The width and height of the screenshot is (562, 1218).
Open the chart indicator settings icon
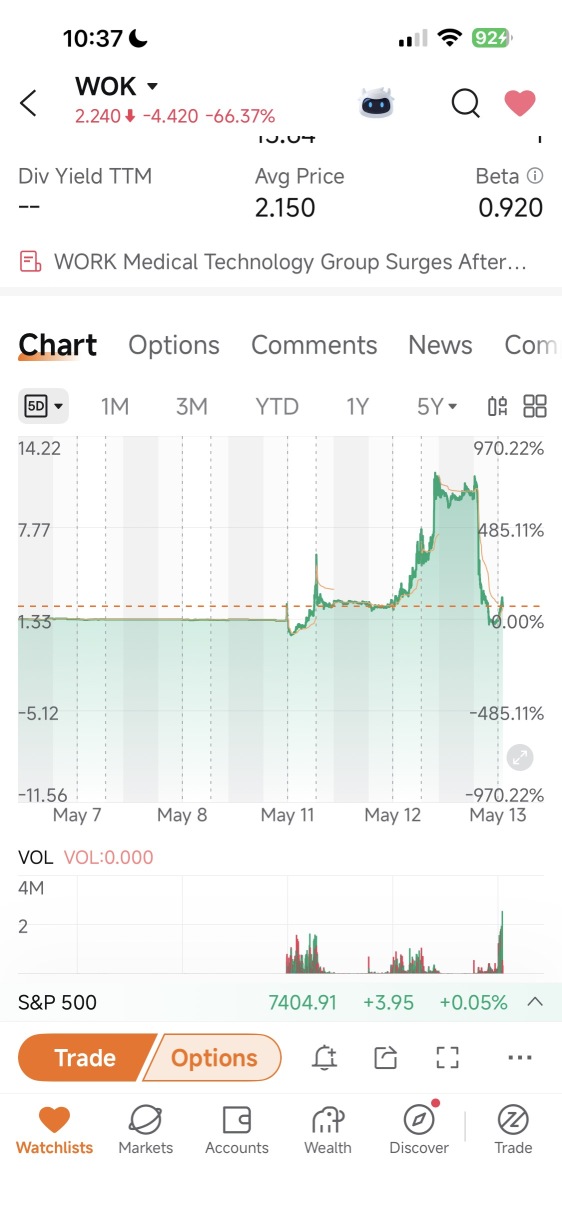point(497,406)
